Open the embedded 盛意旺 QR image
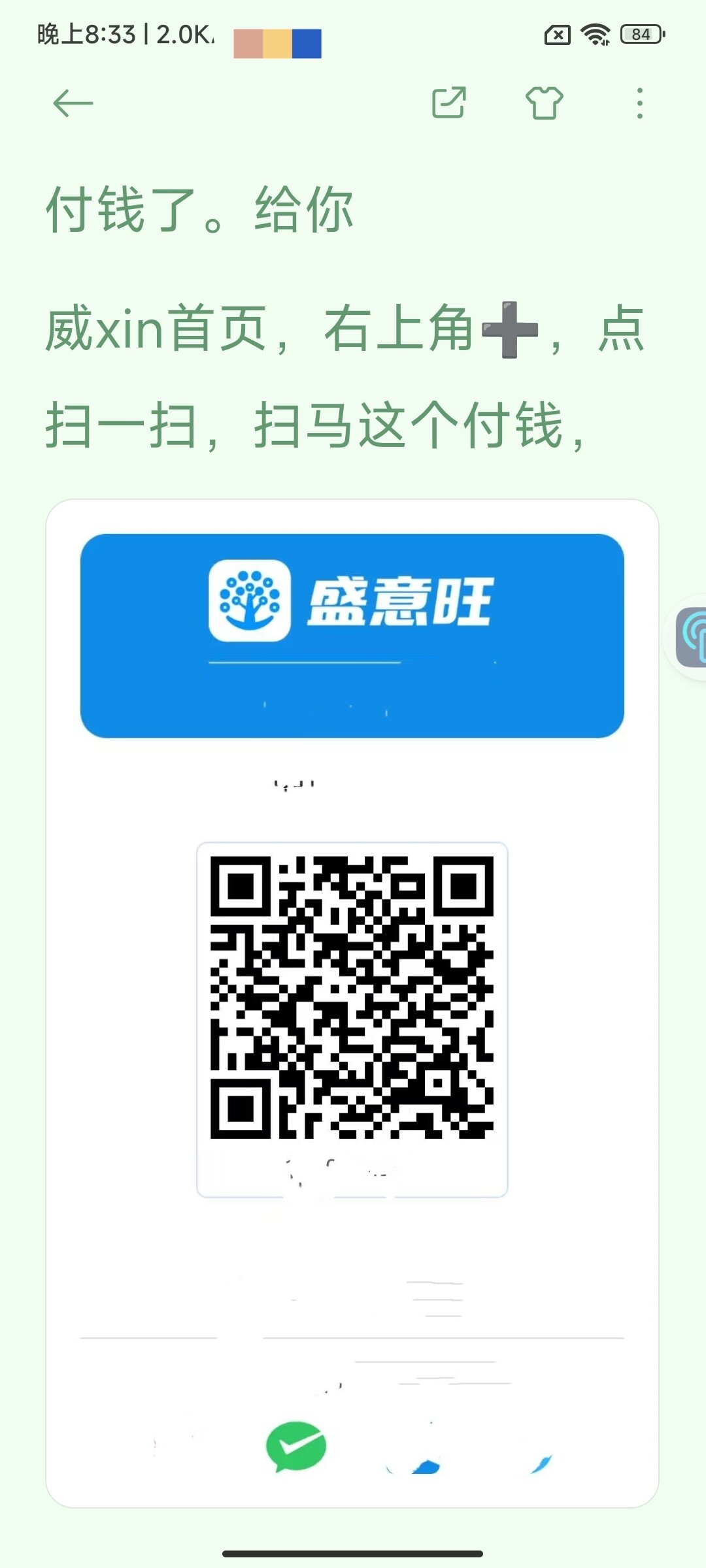This screenshot has height=1568, width=706. [352, 1003]
